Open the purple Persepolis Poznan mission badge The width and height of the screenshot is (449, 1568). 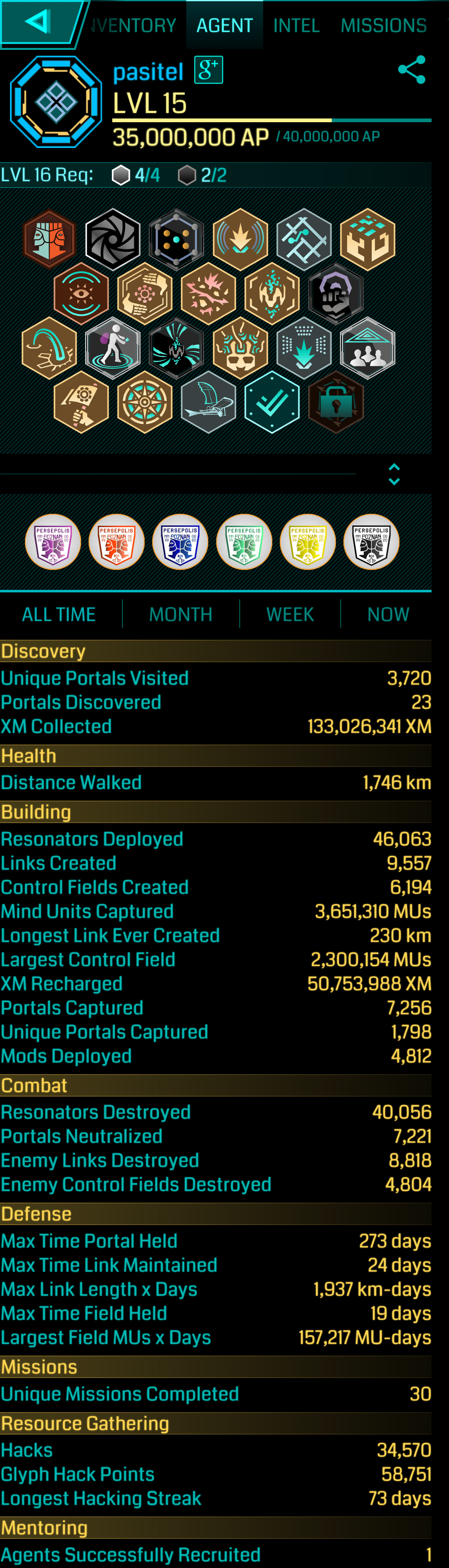tap(53, 542)
